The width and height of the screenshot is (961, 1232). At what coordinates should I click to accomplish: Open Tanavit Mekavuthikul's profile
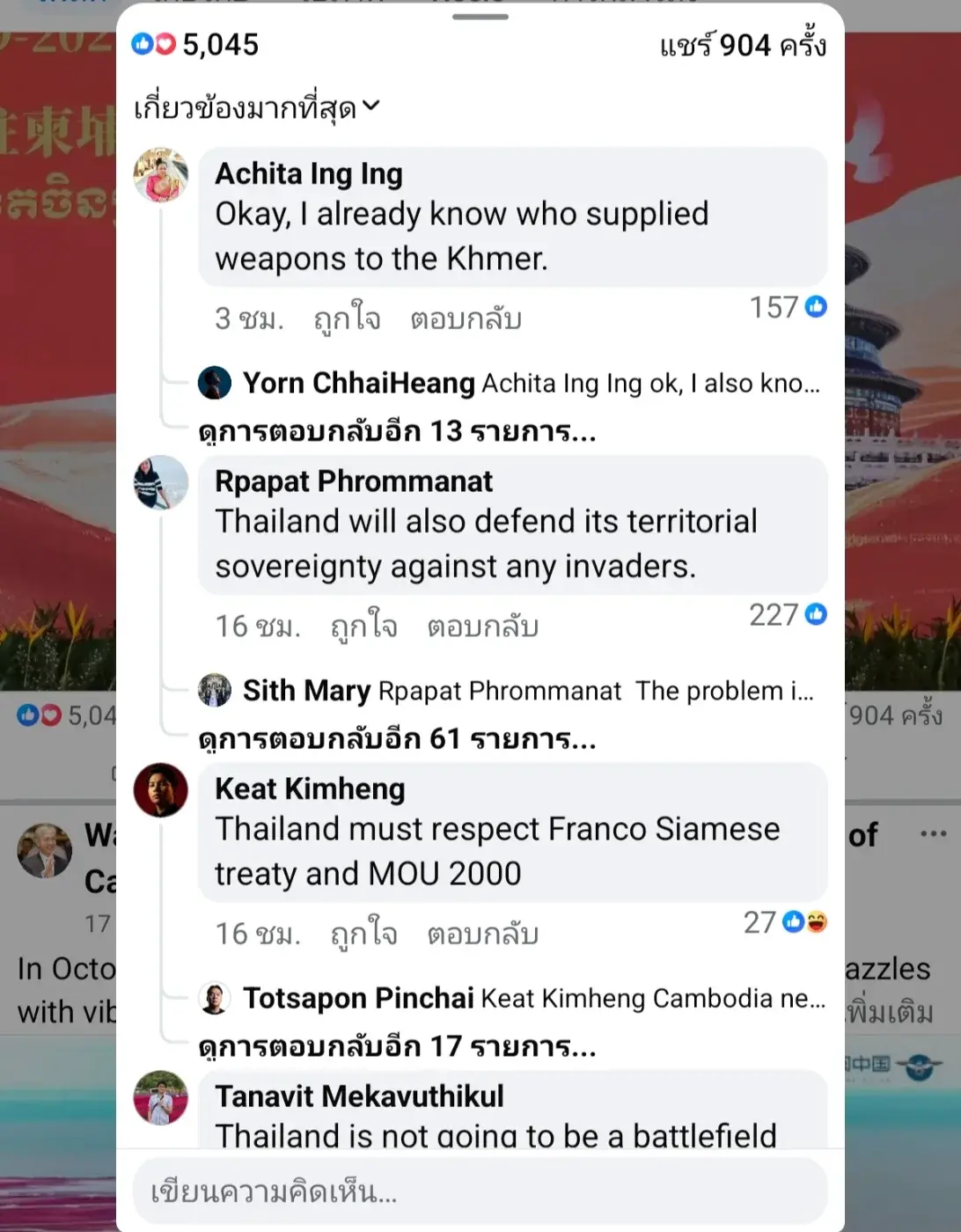[359, 1096]
